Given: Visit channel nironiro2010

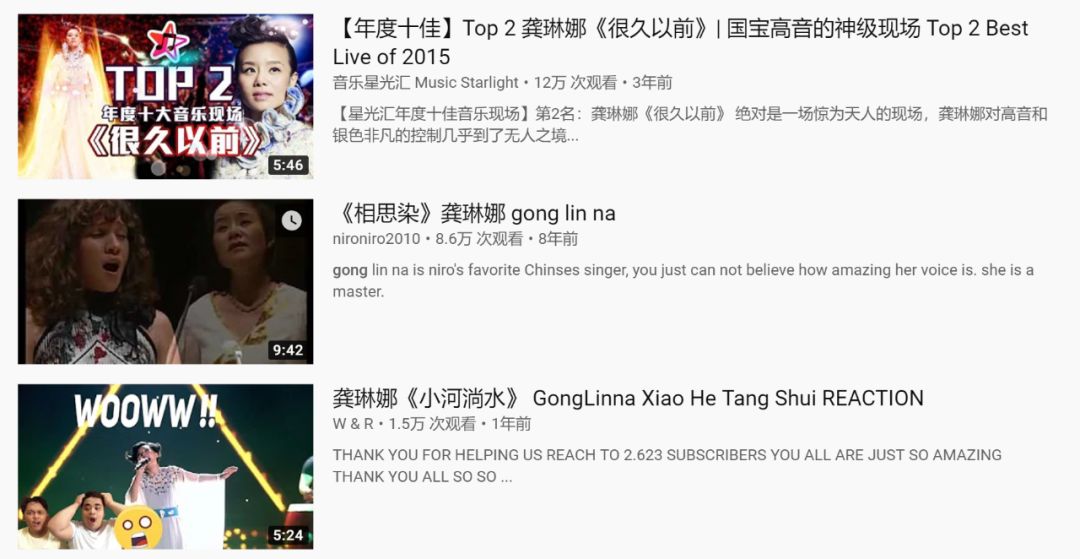Looking at the screenshot, I should coord(377,239).
